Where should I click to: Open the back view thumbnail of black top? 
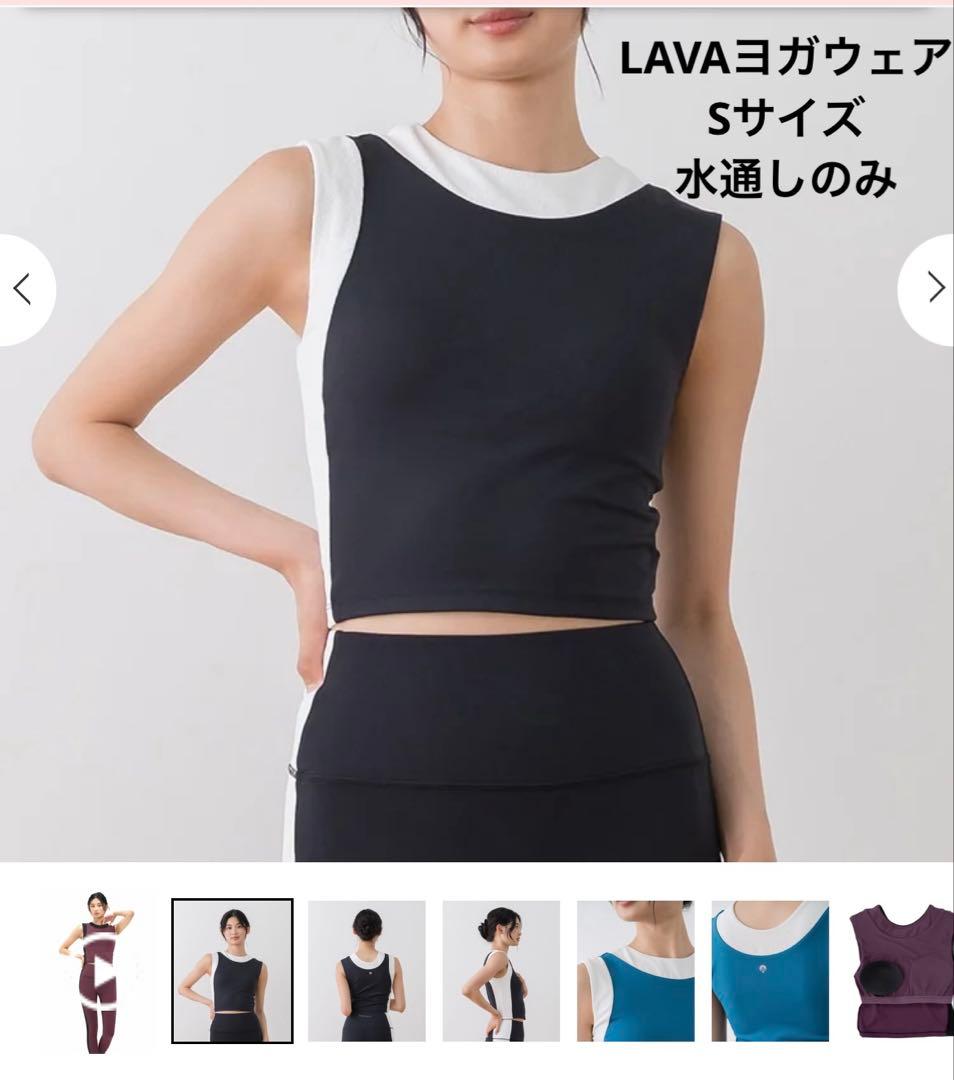pyautogui.click(x=366, y=971)
